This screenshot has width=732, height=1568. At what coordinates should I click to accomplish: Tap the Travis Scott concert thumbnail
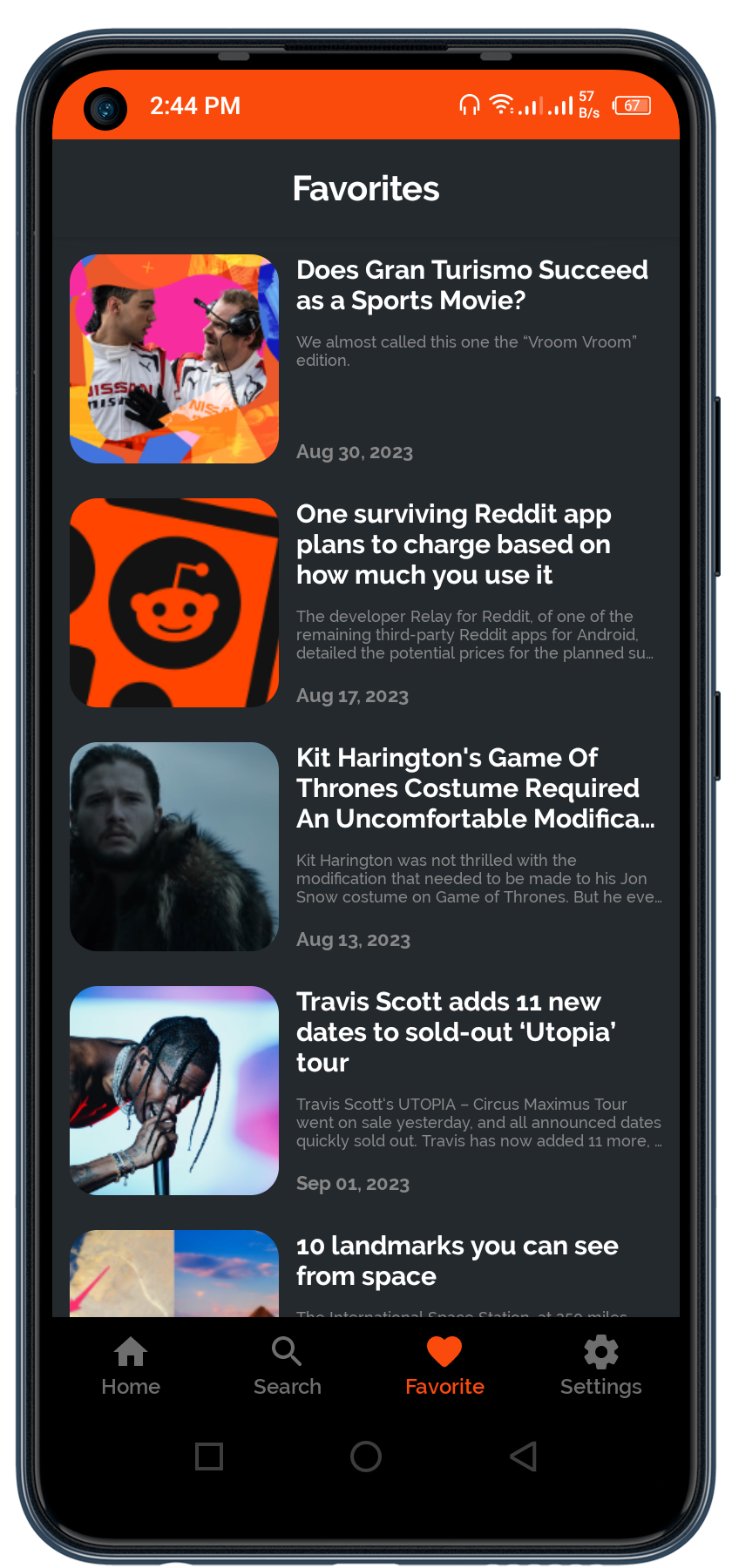(174, 1090)
